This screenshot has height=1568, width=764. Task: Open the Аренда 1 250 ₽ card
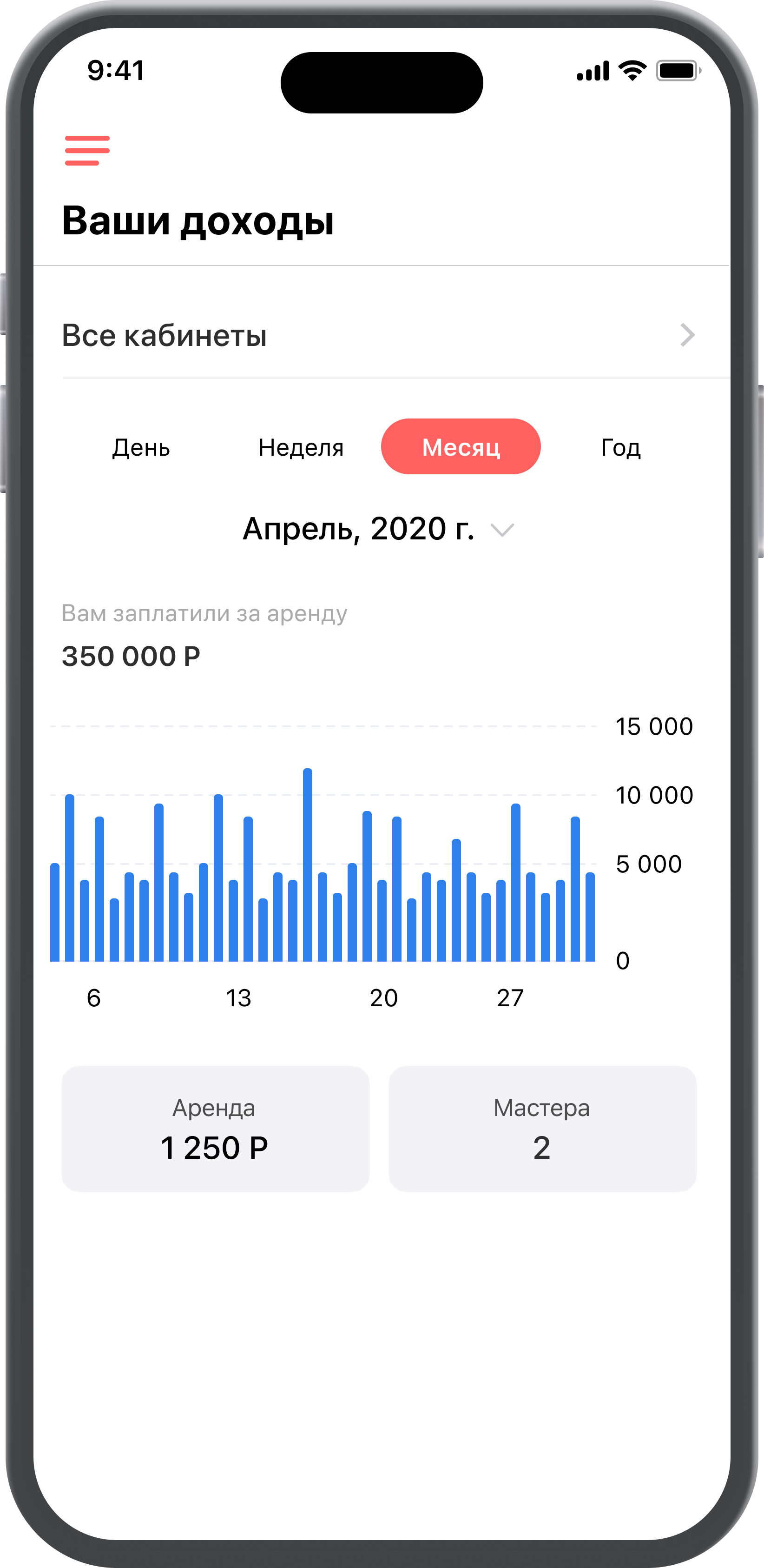(x=215, y=1129)
